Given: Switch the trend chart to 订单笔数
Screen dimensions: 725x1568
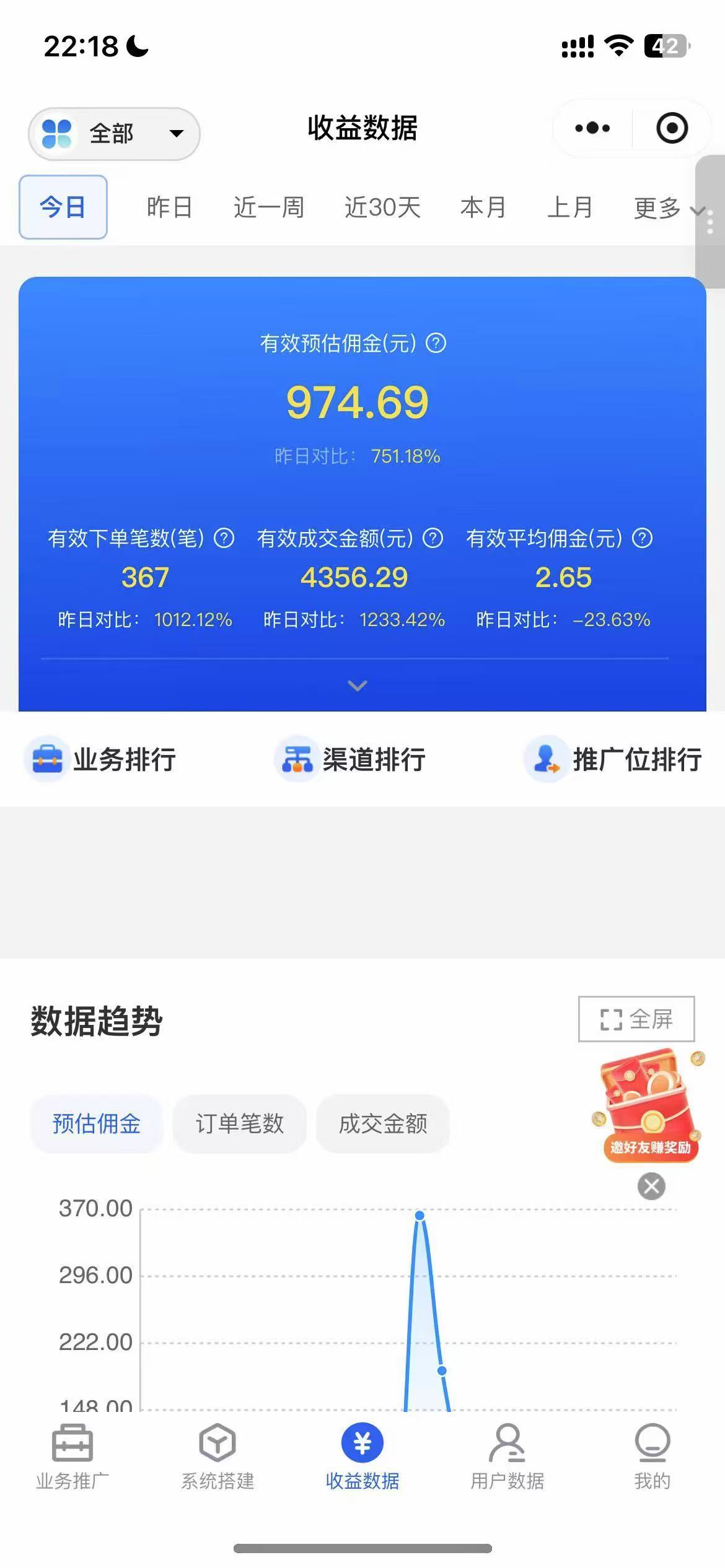Looking at the screenshot, I should [x=239, y=1123].
